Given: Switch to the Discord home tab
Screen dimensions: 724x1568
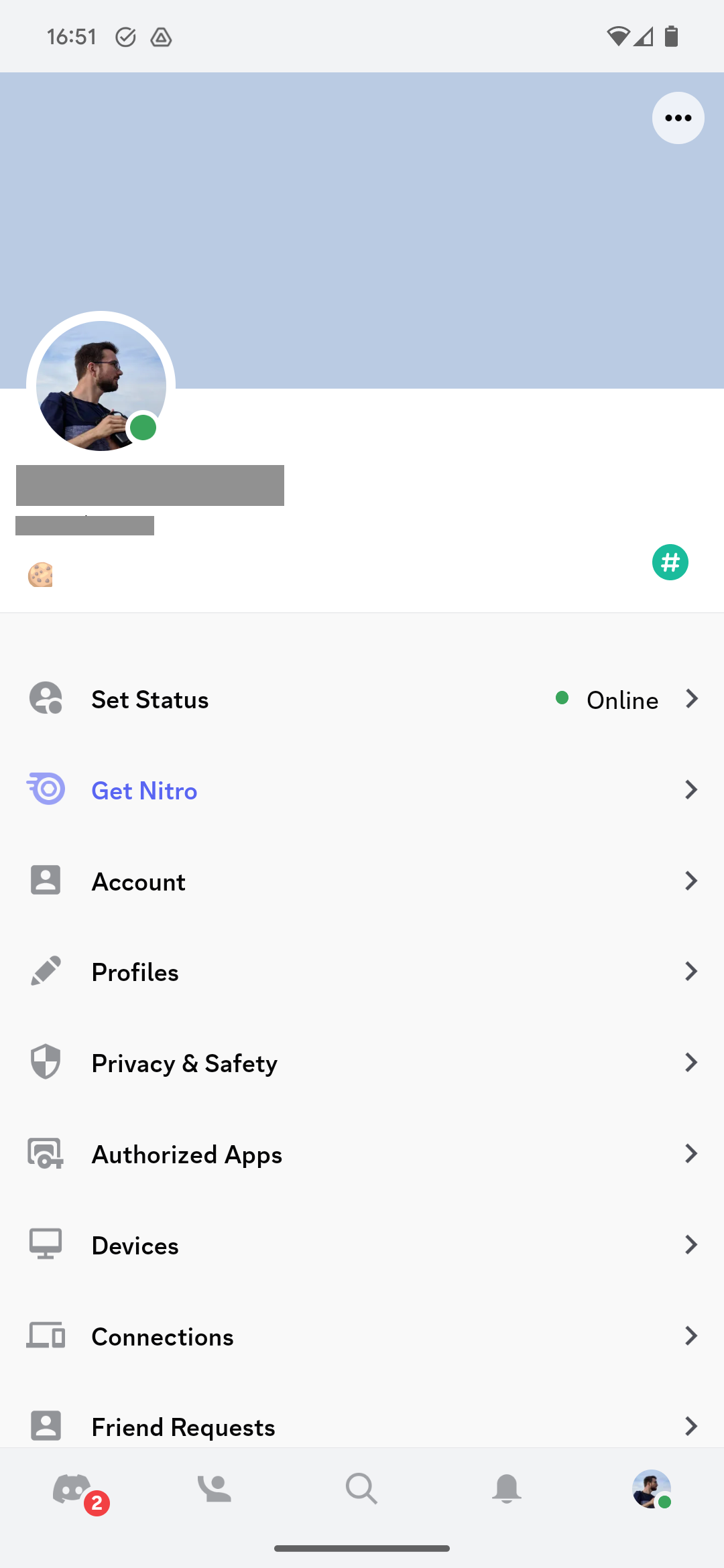Looking at the screenshot, I should click(72, 1489).
